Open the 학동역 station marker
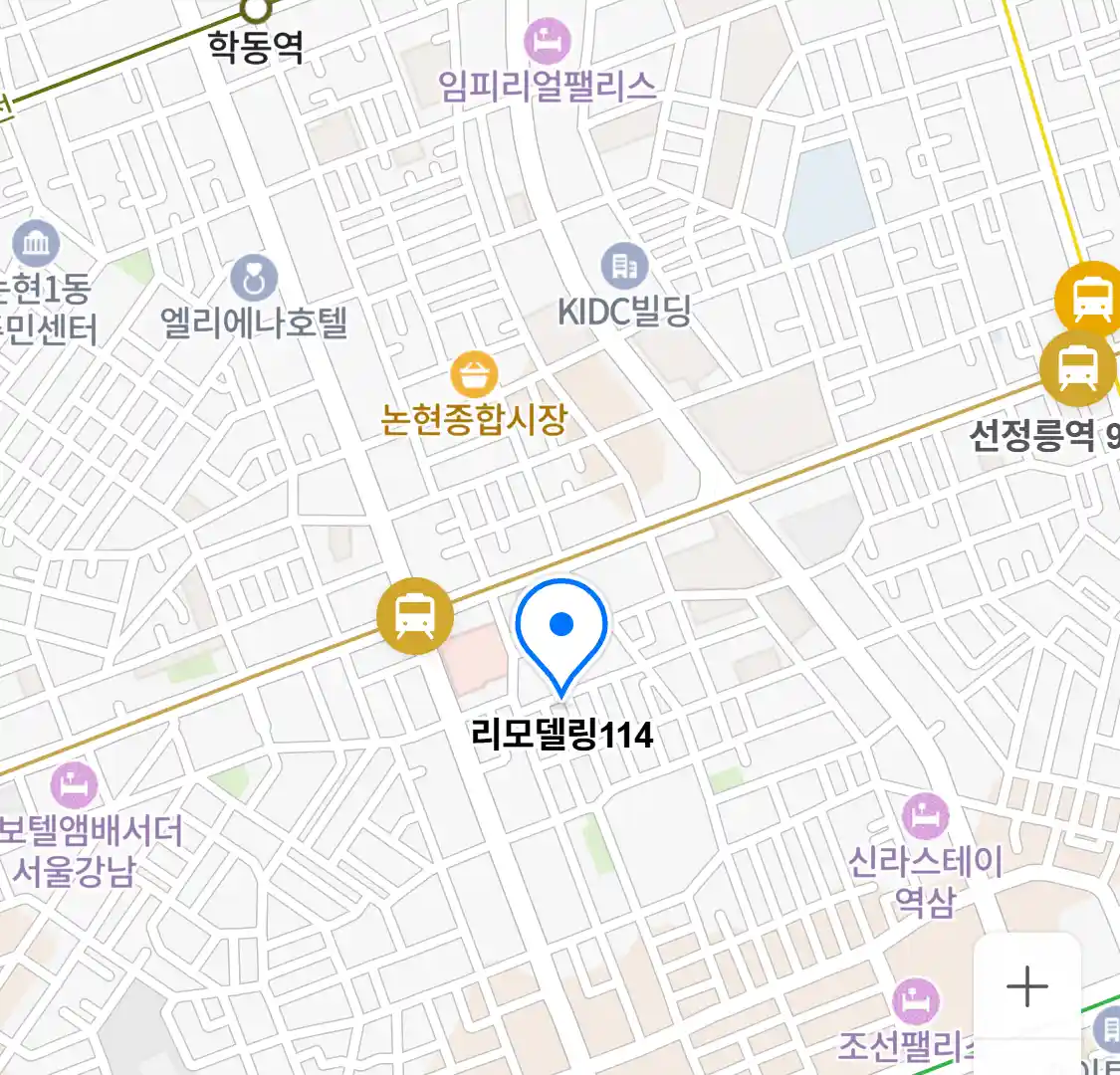Viewport: 1120px width, 1075px height. tap(257, 11)
